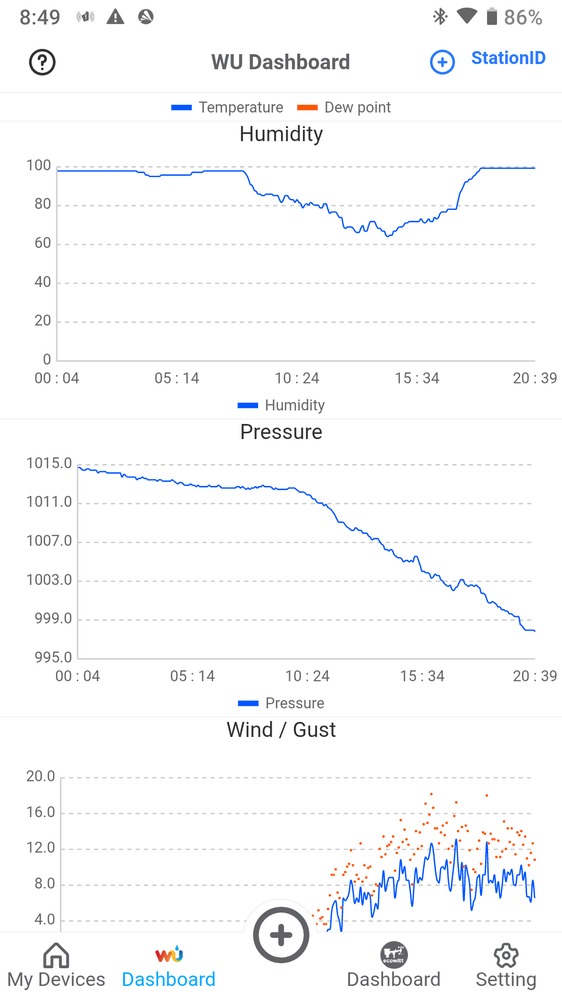Switch to the My Devices tab
The image size is (562, 1000).
click(56, 966)
